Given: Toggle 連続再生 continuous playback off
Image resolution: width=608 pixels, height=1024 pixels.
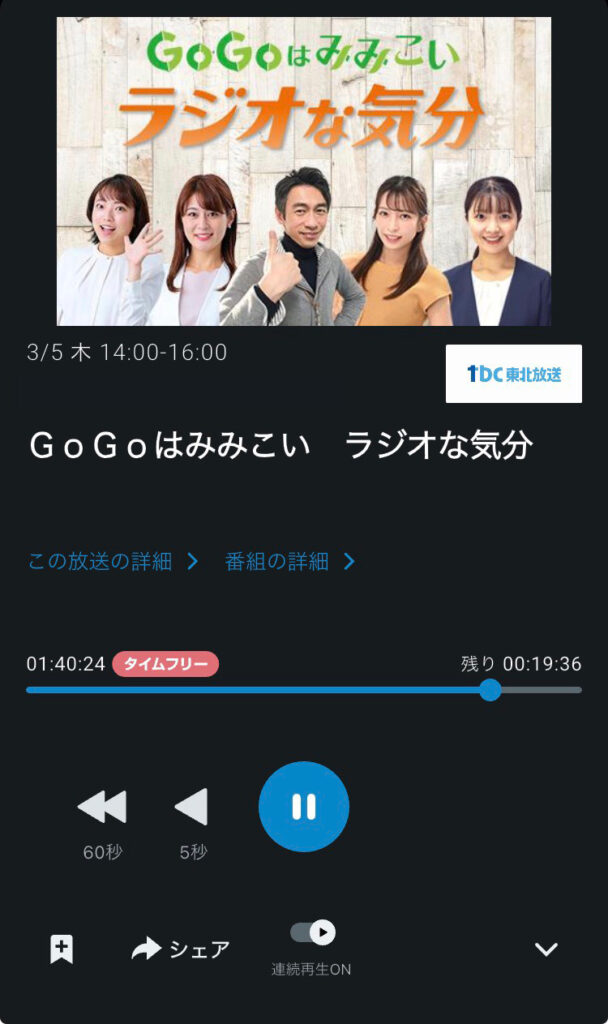Looking at the screenshot, I should coord(312,933).
